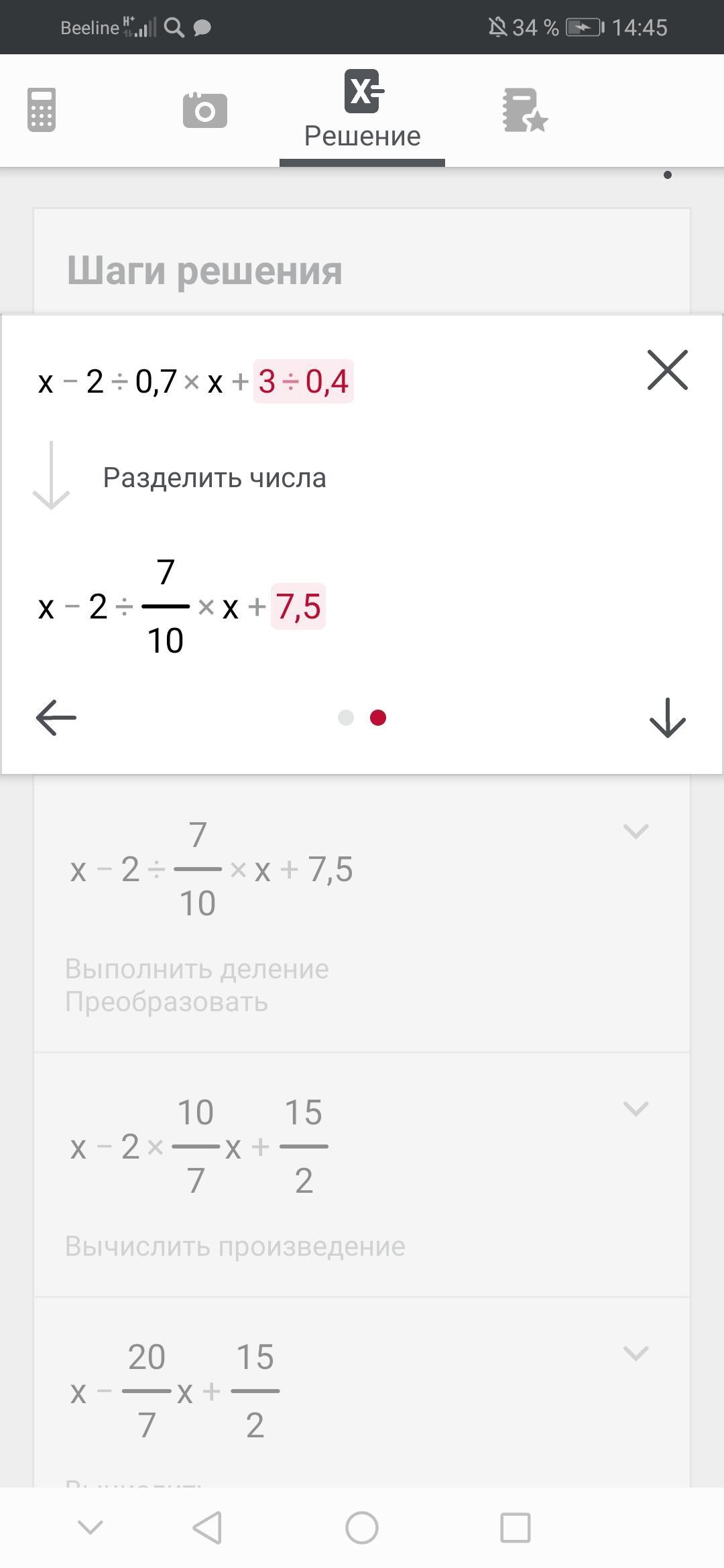This screenshot has width=724, height=1568.
Task: Expand the Выполнить деление step
Action: (x=636, y=832)
